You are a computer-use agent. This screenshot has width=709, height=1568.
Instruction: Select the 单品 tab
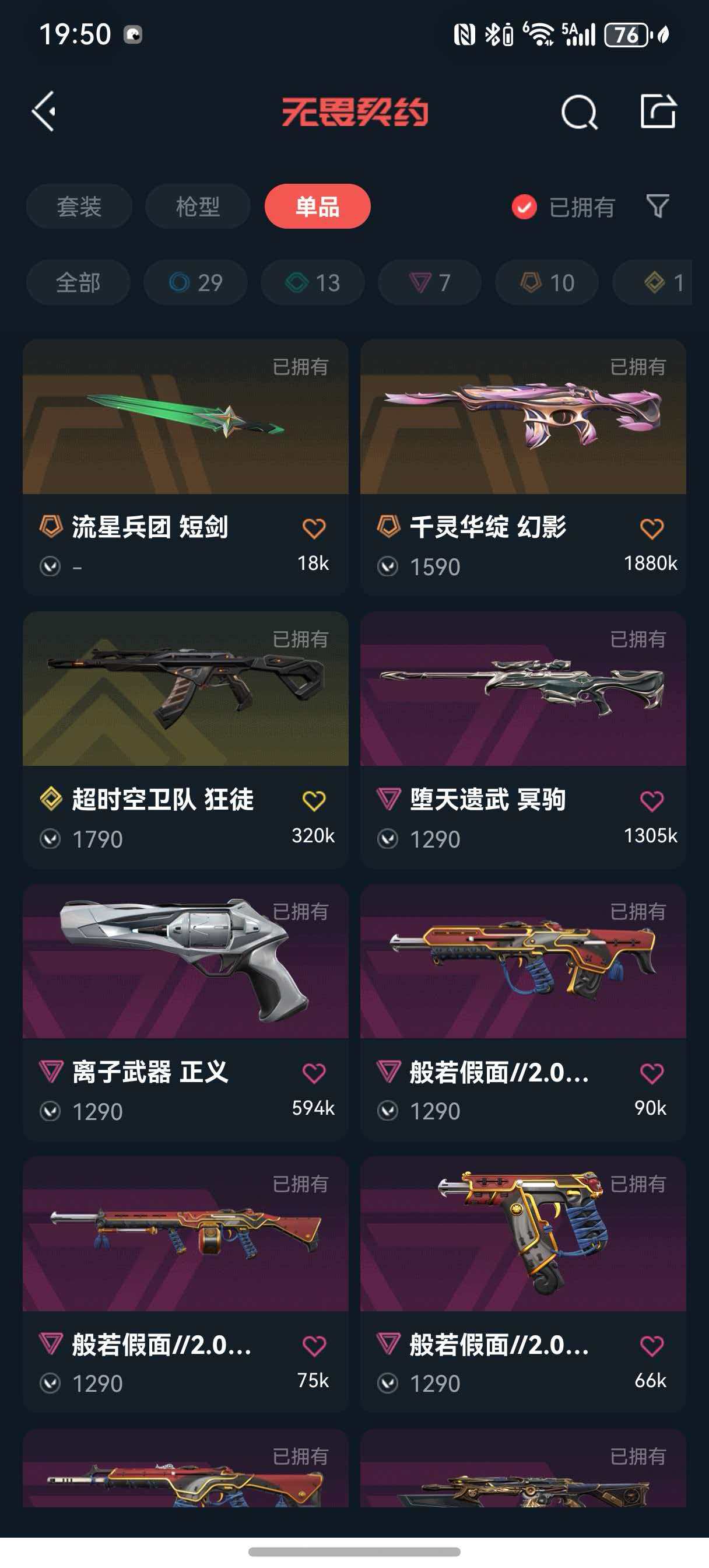click(317, 206)
